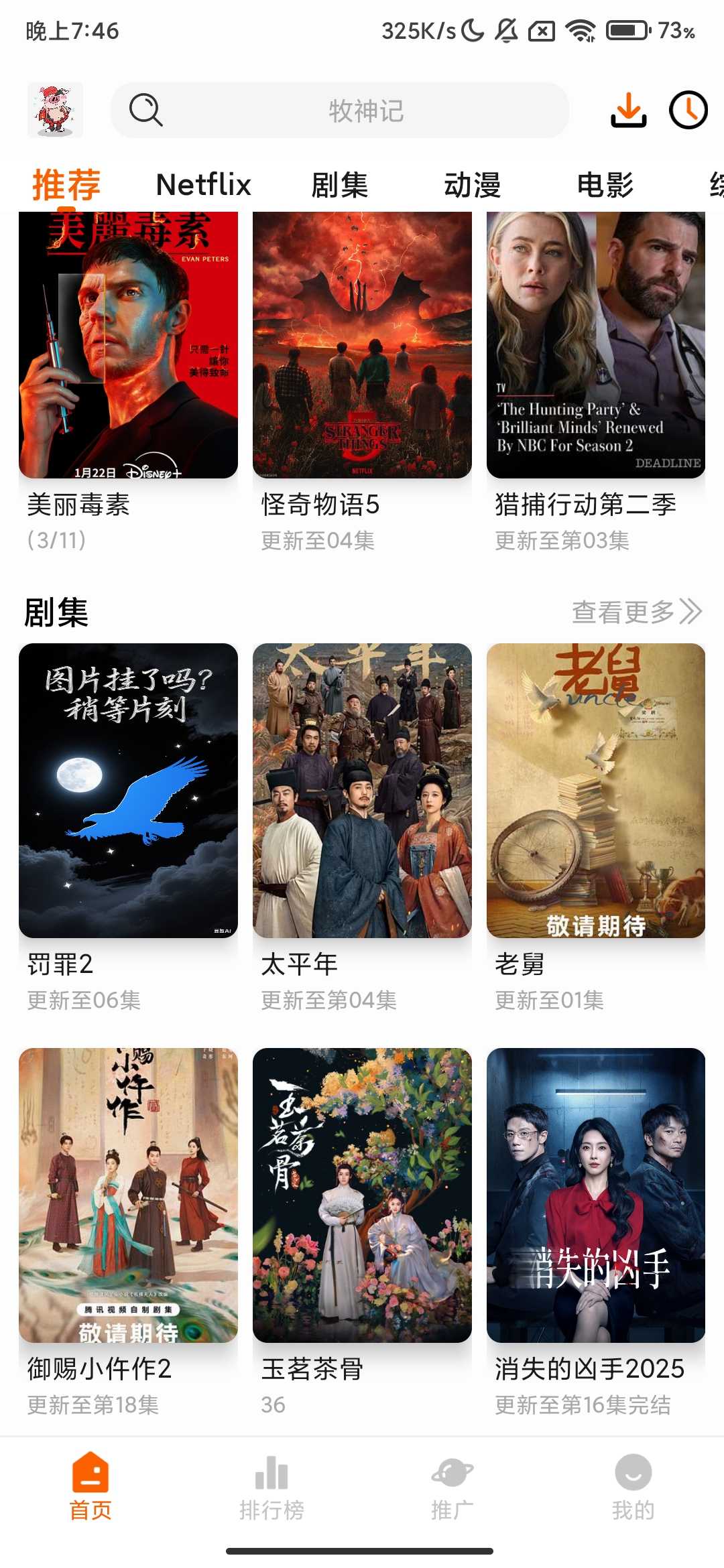Go to the 我的 tab

click(633, 1487)
